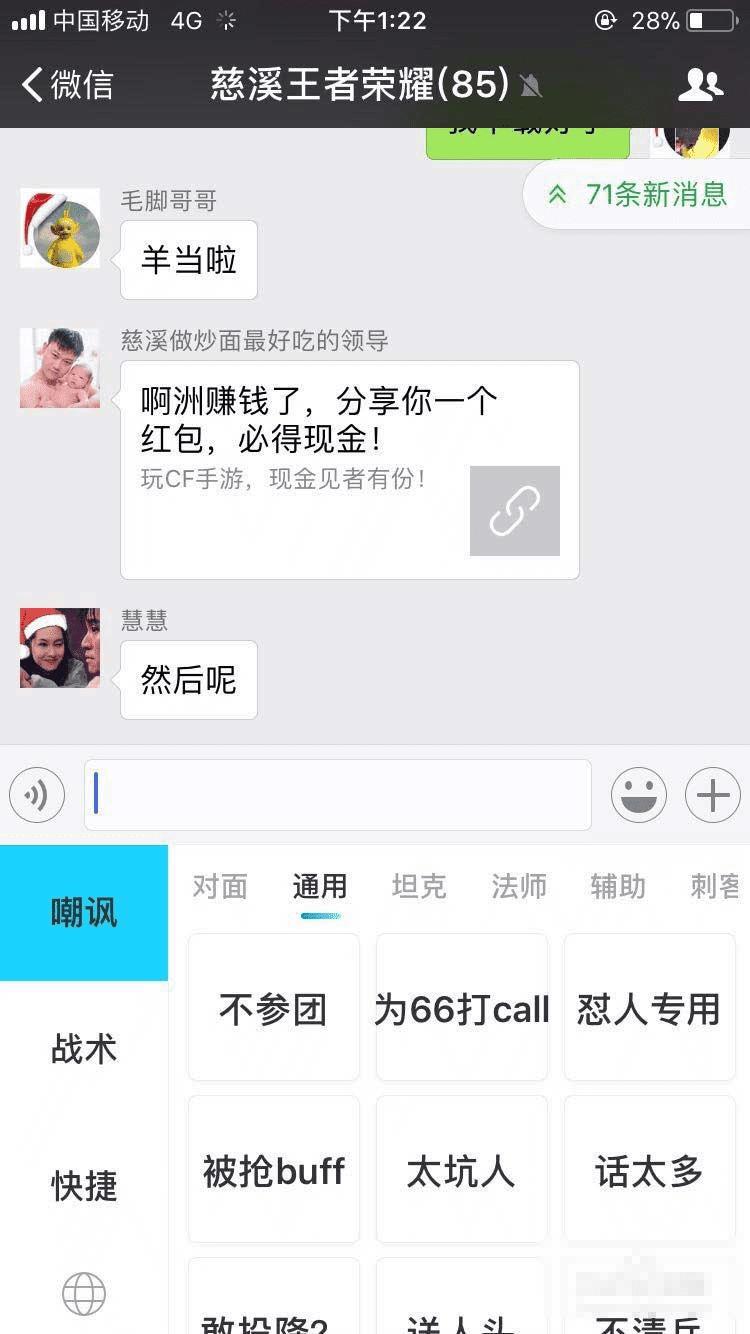Viewport: 750px width, 1334px height.
Task: Insert the phrase 话太多
Action: pos(650,1170)
